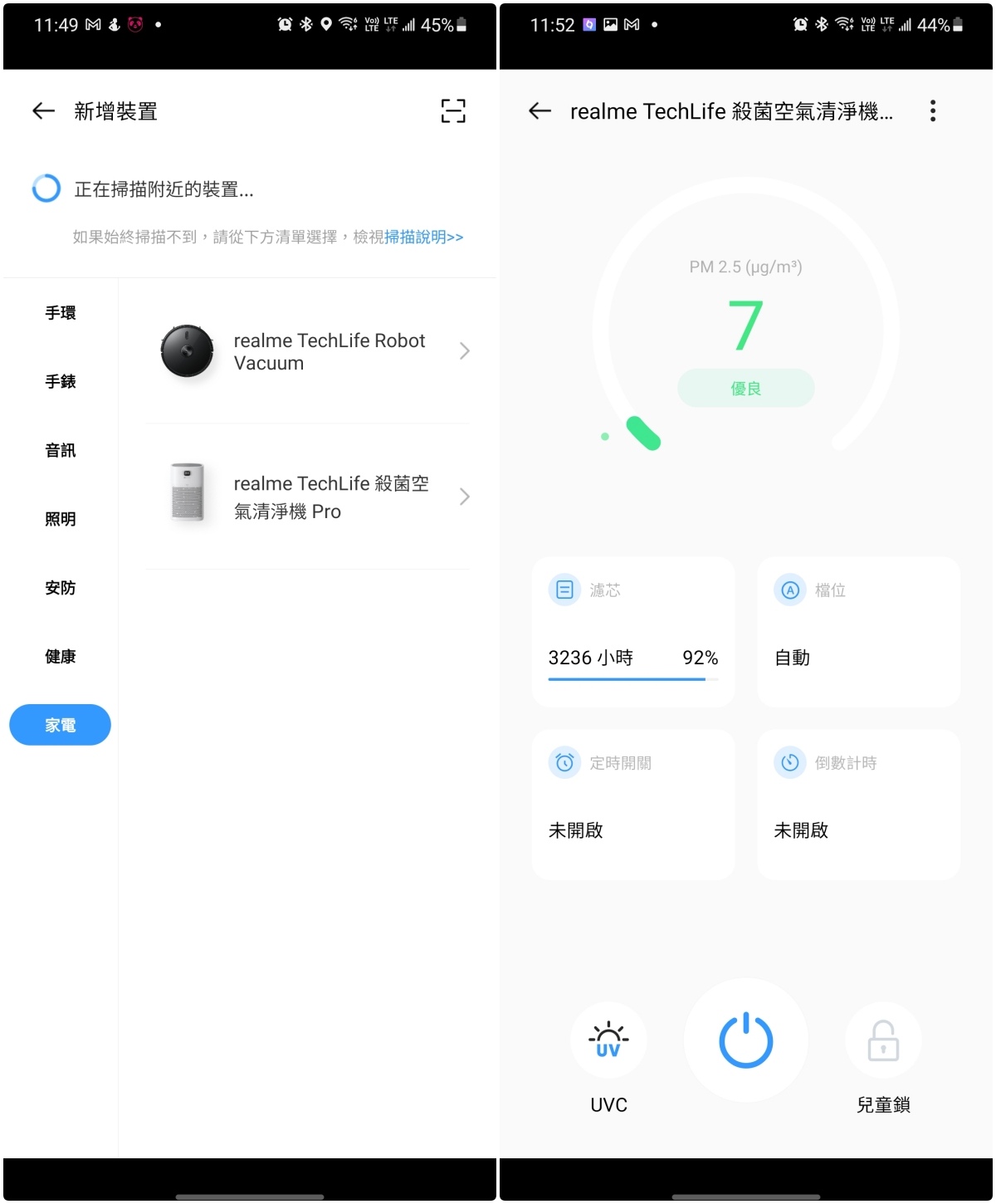Select the 手環 category
This screenshot has height=1204, width=996.
(61, 313)
